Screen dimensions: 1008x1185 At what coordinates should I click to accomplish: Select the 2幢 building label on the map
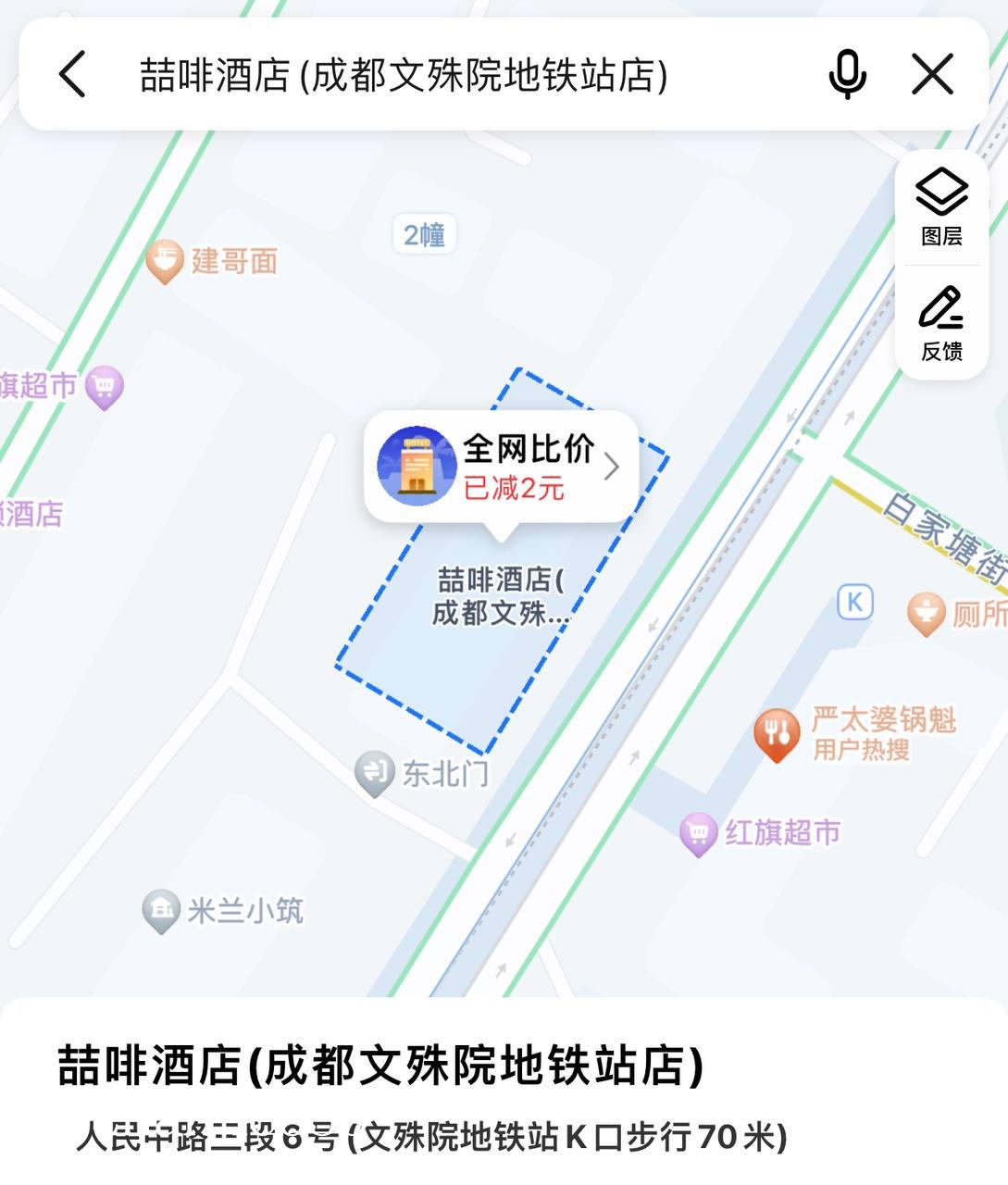click(x=424, y=234)
